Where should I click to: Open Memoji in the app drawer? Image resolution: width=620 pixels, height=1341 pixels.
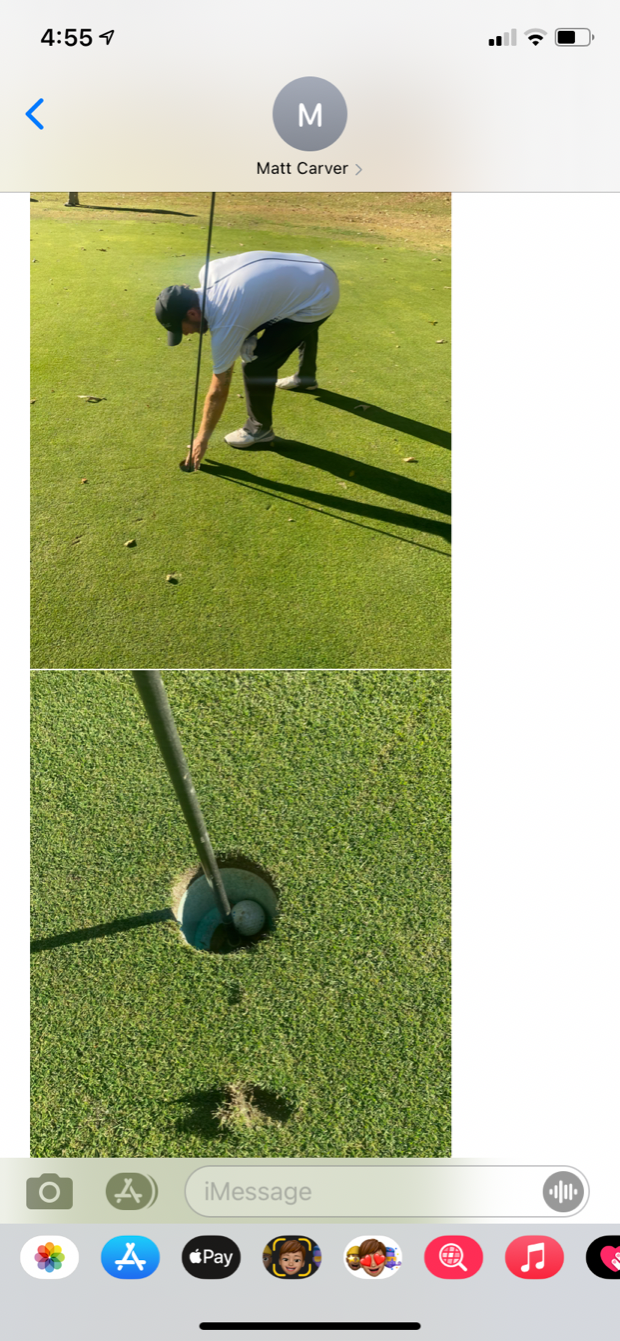point(292,1257)
